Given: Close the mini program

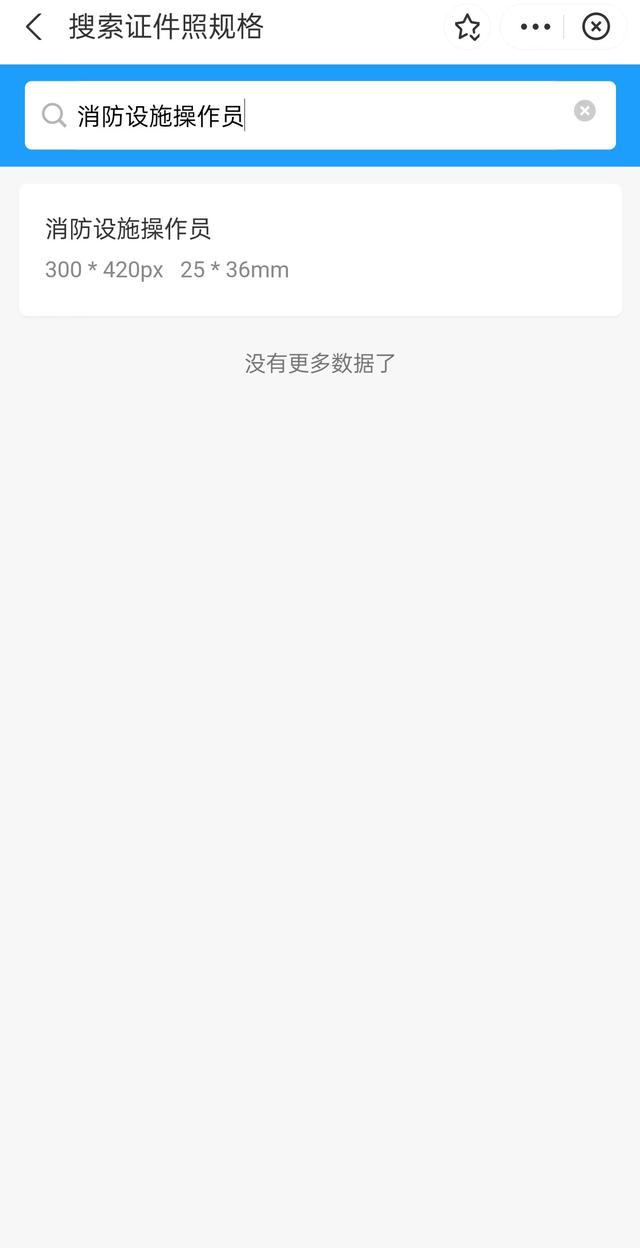Looking at the screenshot, I should point(596,27).
